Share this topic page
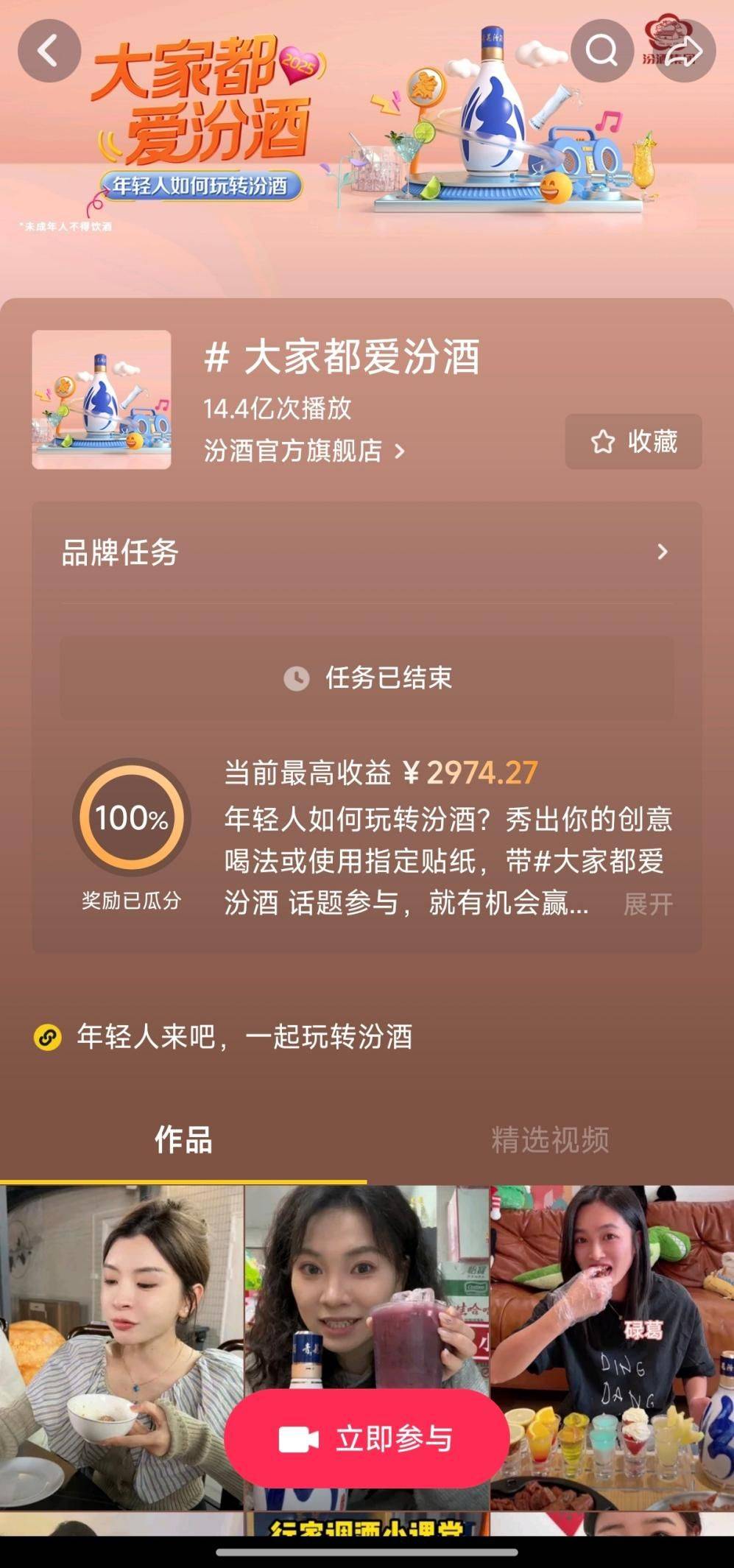The image size is (734, 1568). click(x=684, y=51)
